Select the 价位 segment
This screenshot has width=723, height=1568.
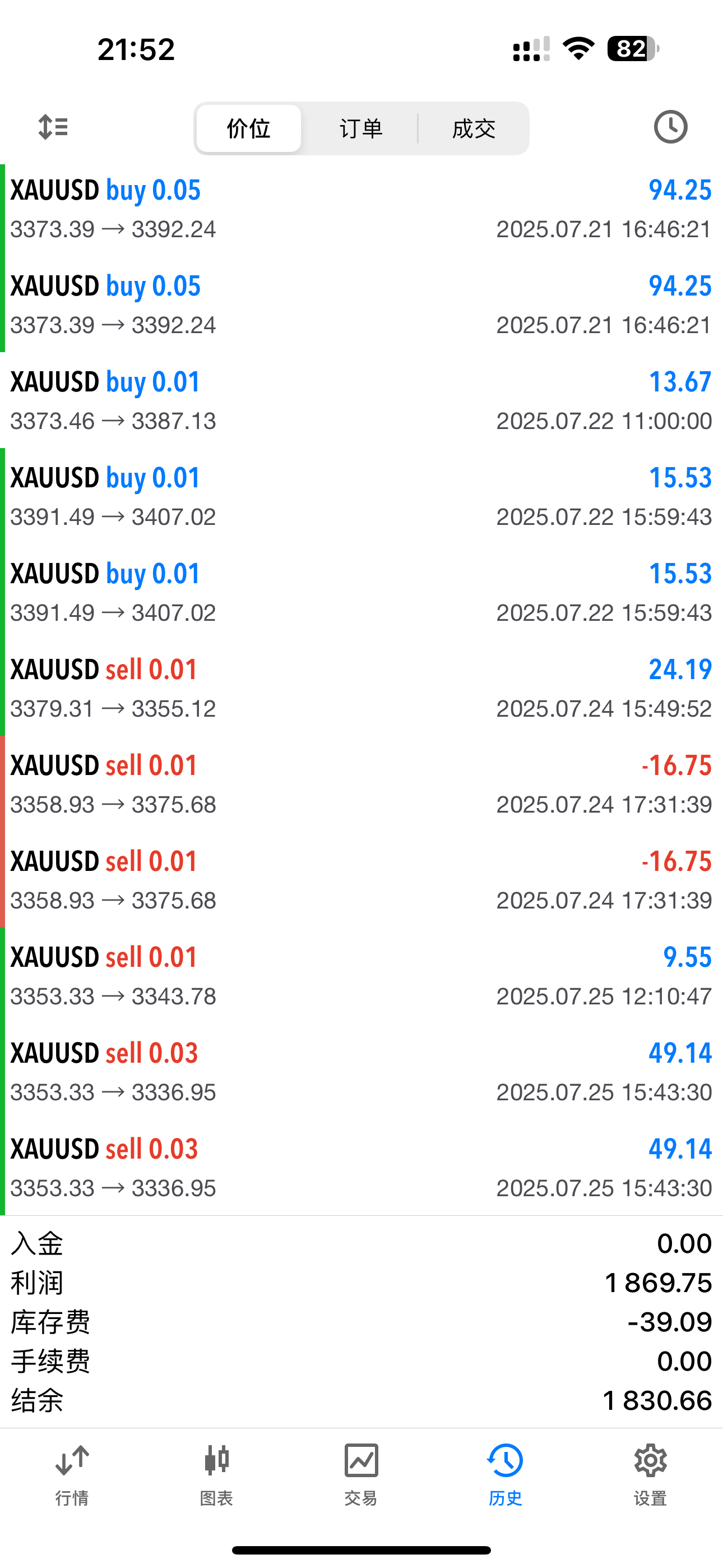click(x=248, y=128)
